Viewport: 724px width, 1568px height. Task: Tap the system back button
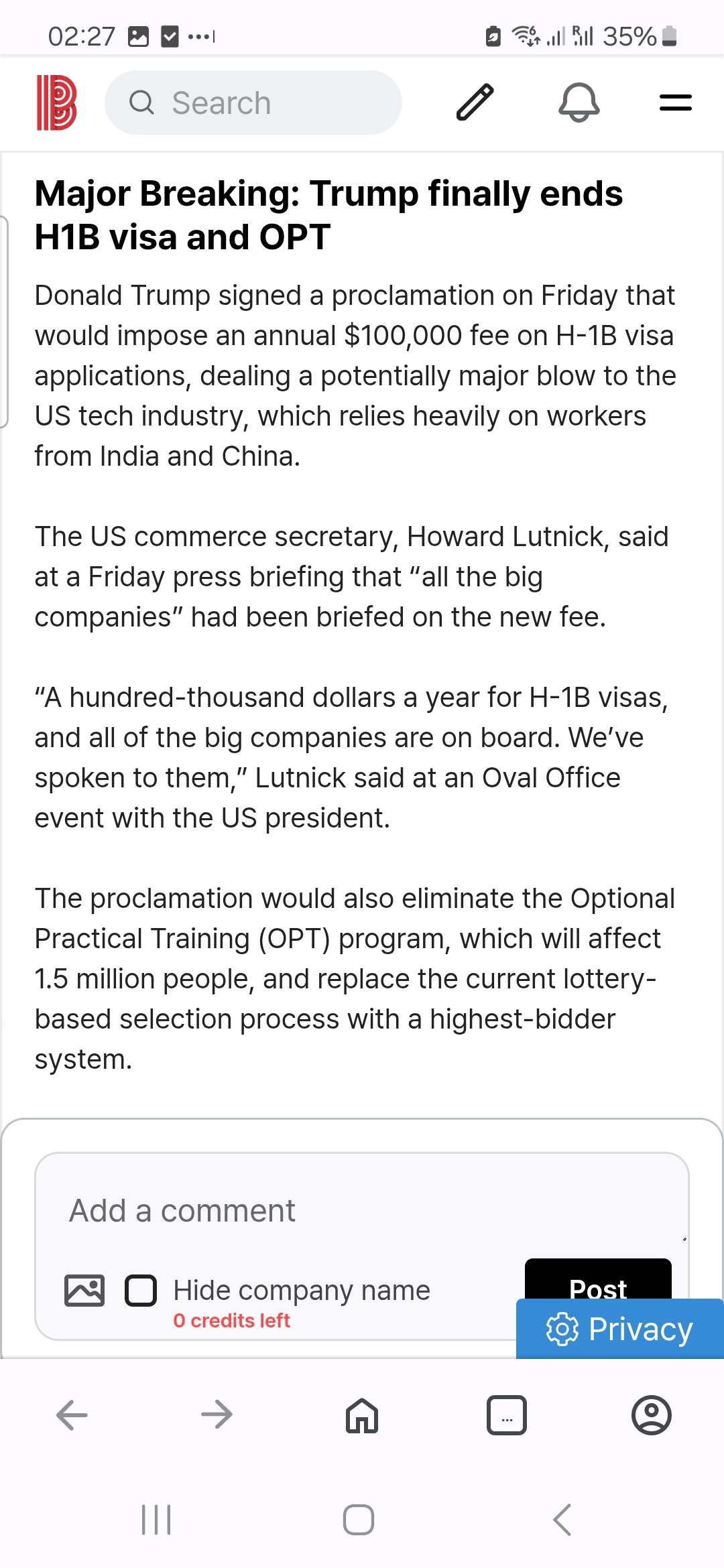(562, 1519)
